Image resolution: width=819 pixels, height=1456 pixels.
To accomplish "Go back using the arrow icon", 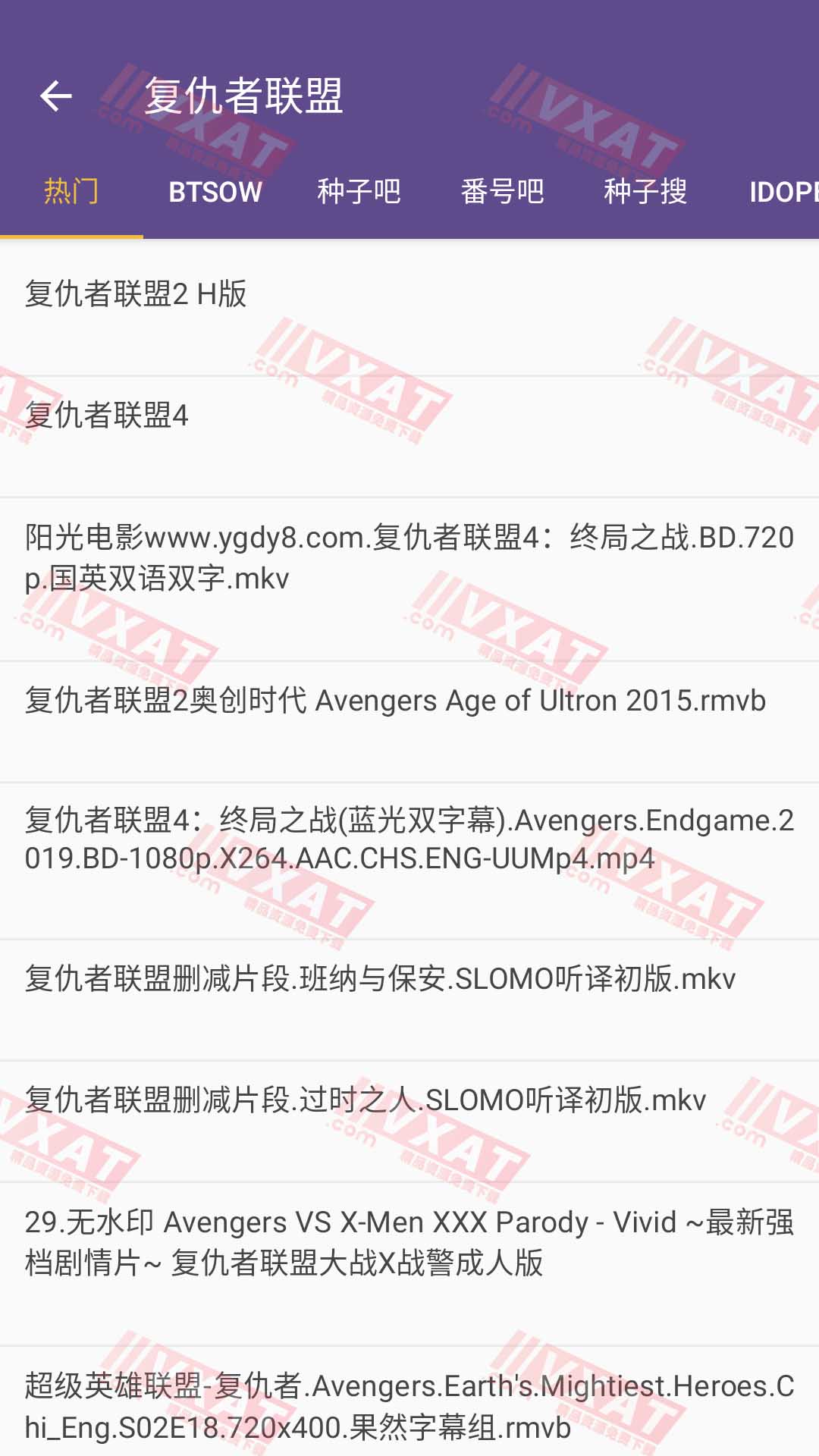I will pos(55,96).
